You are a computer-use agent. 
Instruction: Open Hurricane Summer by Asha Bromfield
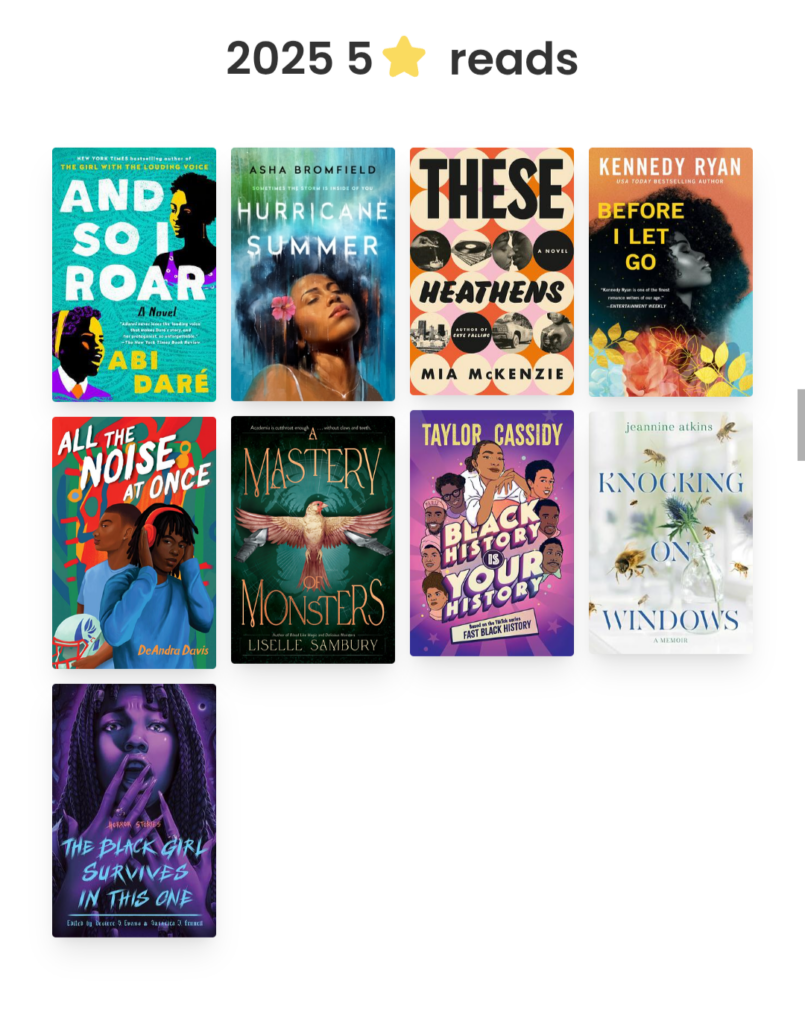pos(313,274)
